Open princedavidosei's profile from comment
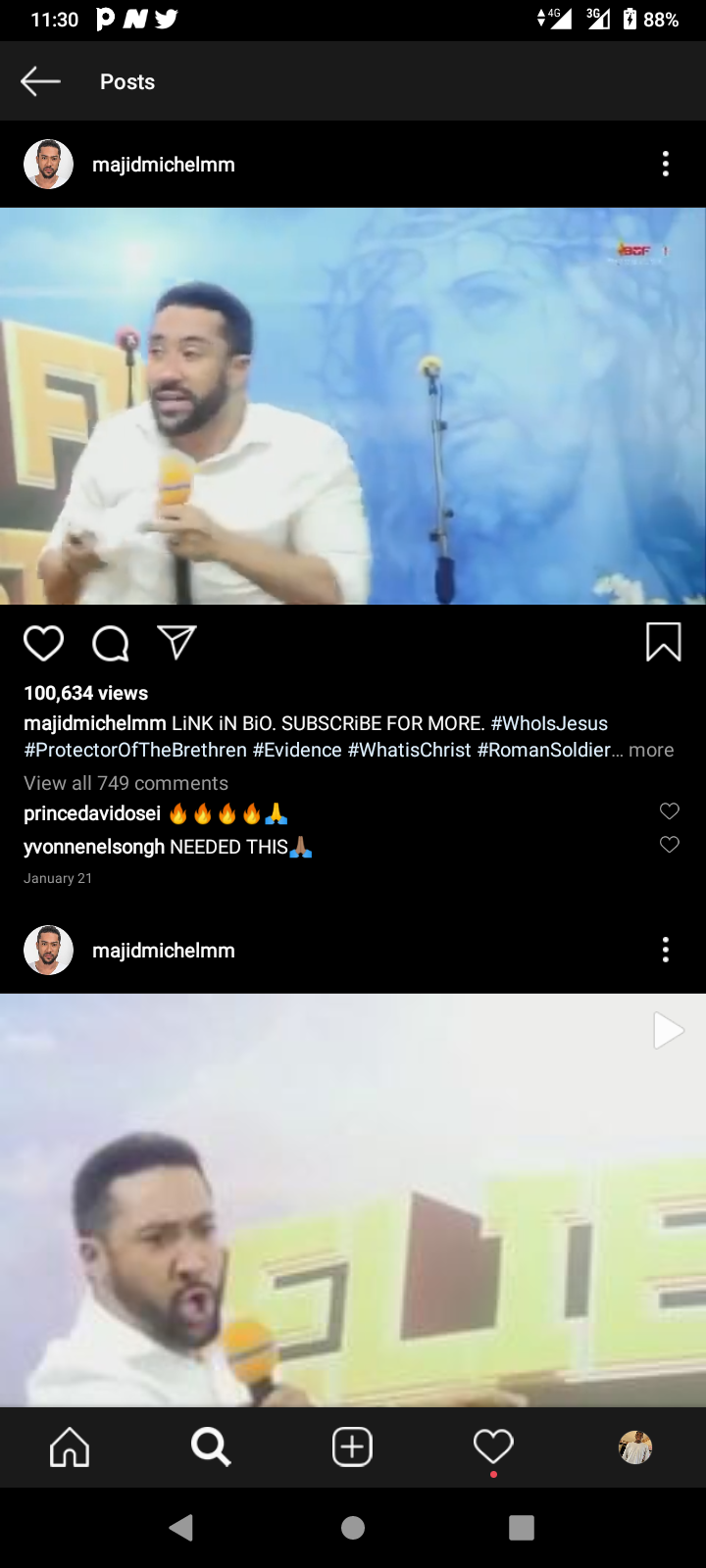The height and width of the screenshot is (1568, 706). pos(92,813)
